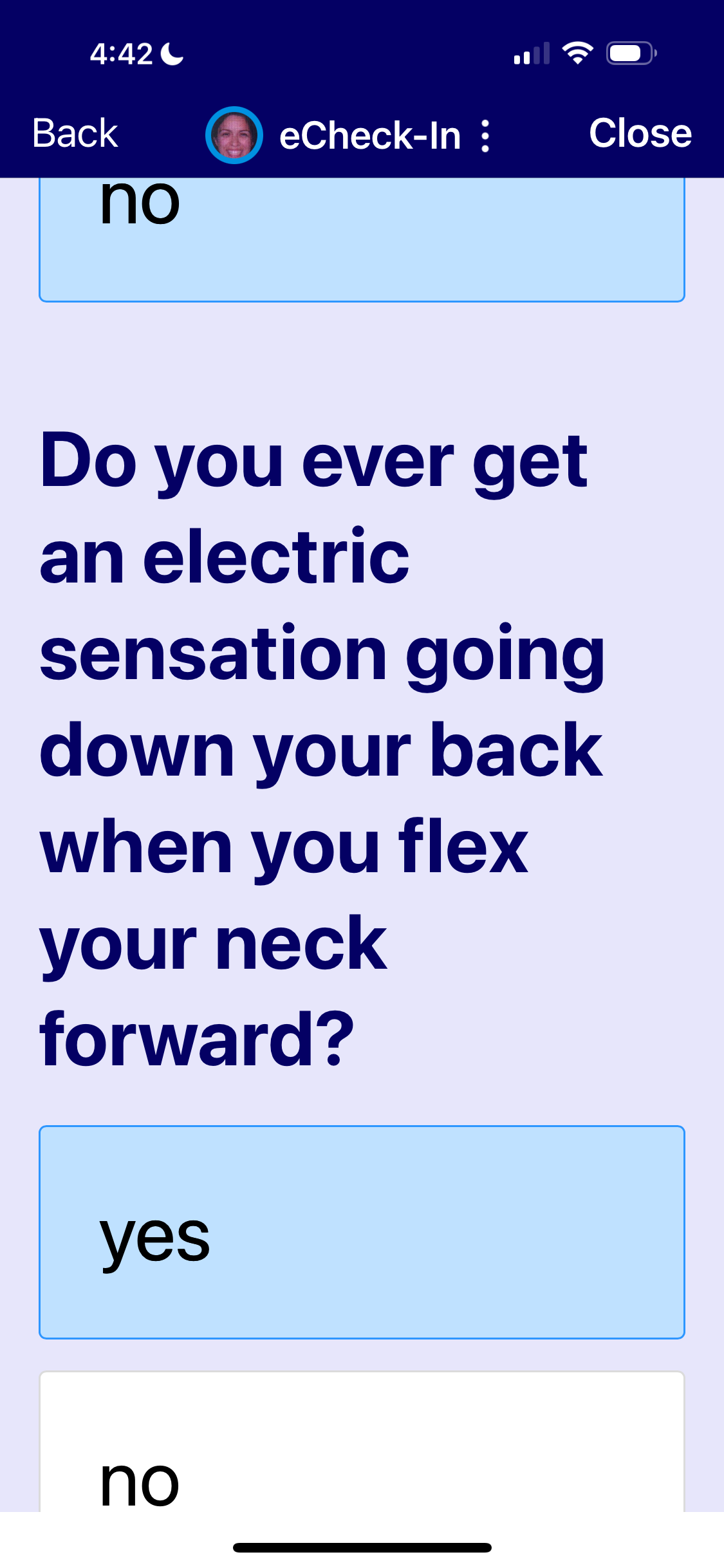Tap the profile photo in the header
Image resolution: width=724 pixels, height=1568 pixels.
click(x=234, y=135)
